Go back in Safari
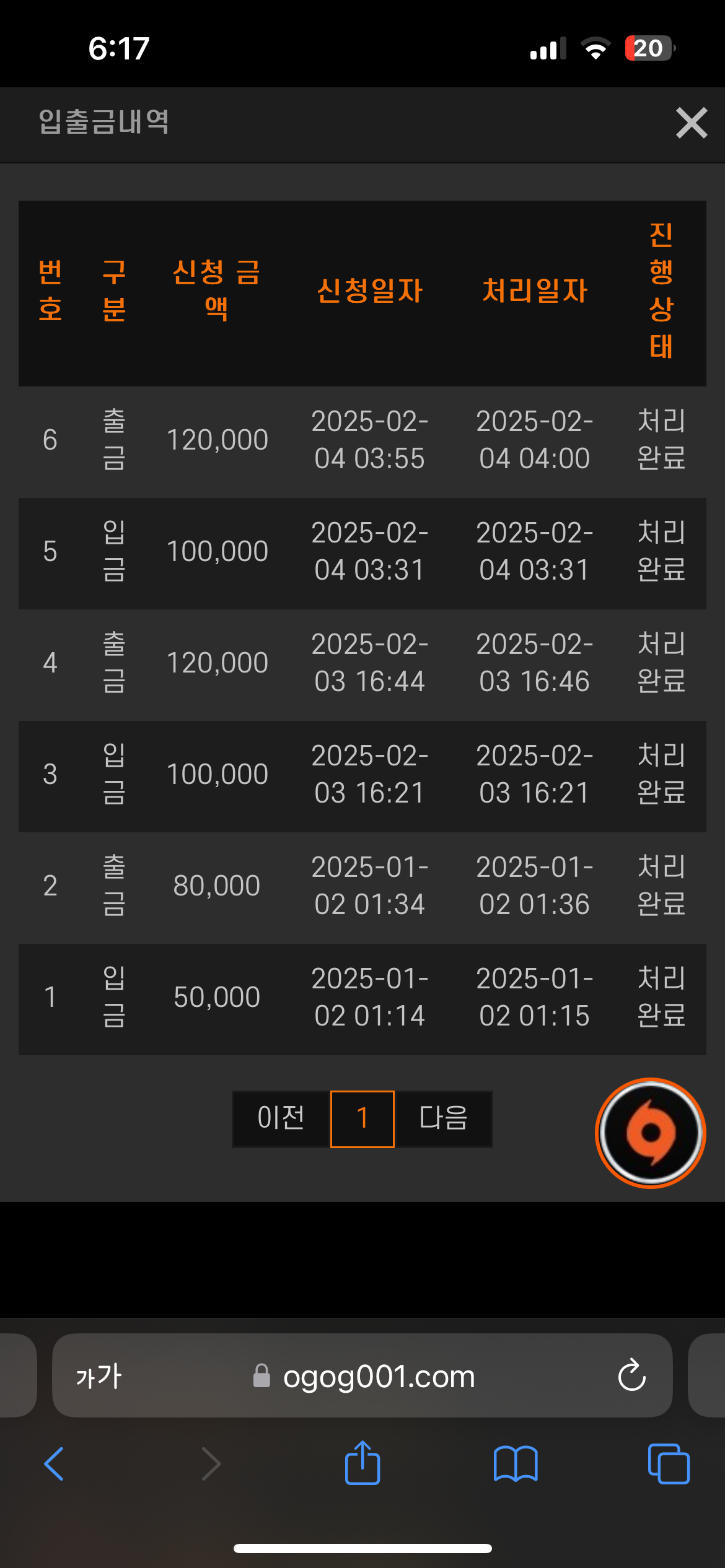This screenshot has height=1568, width=725. [x=54, y=1464]
